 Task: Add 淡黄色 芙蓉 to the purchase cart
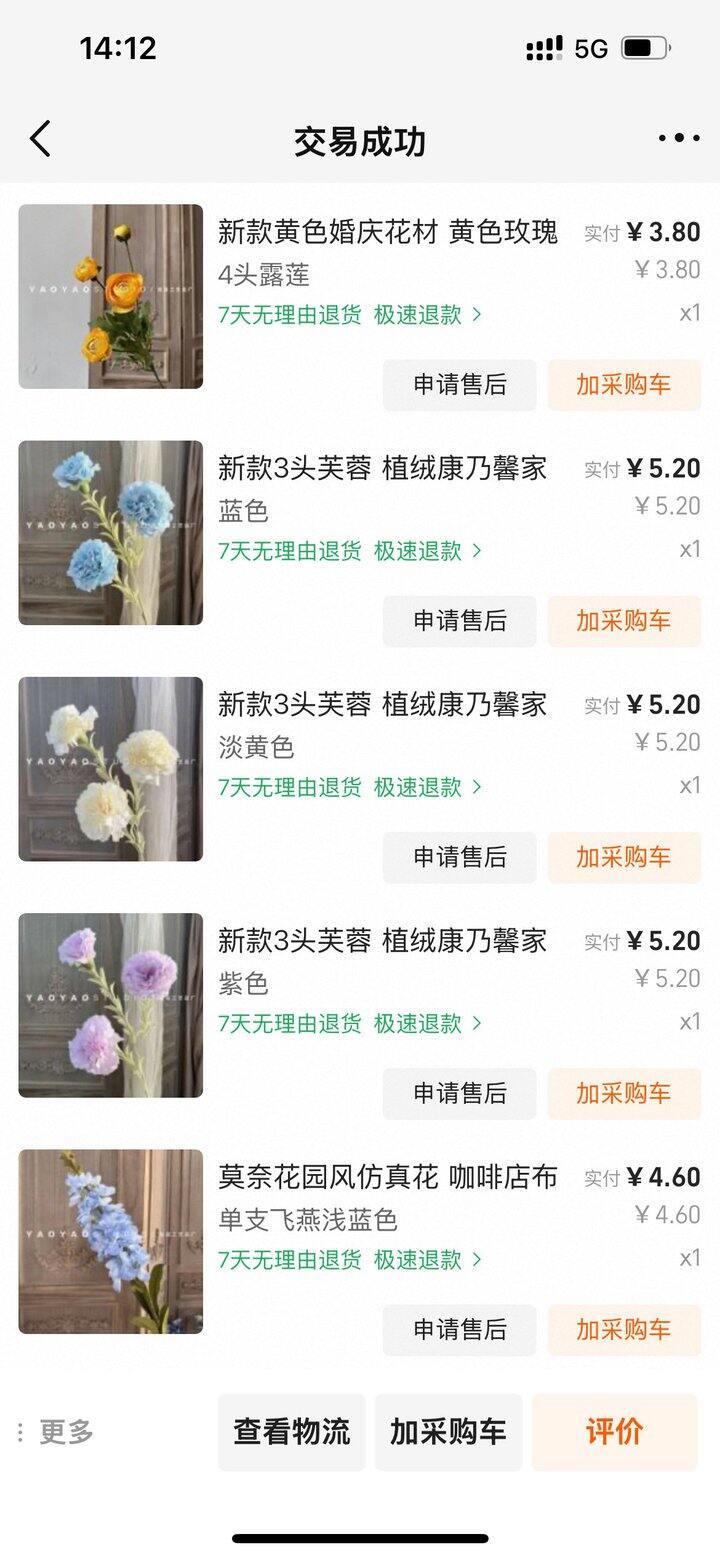[x=623, y=857]
